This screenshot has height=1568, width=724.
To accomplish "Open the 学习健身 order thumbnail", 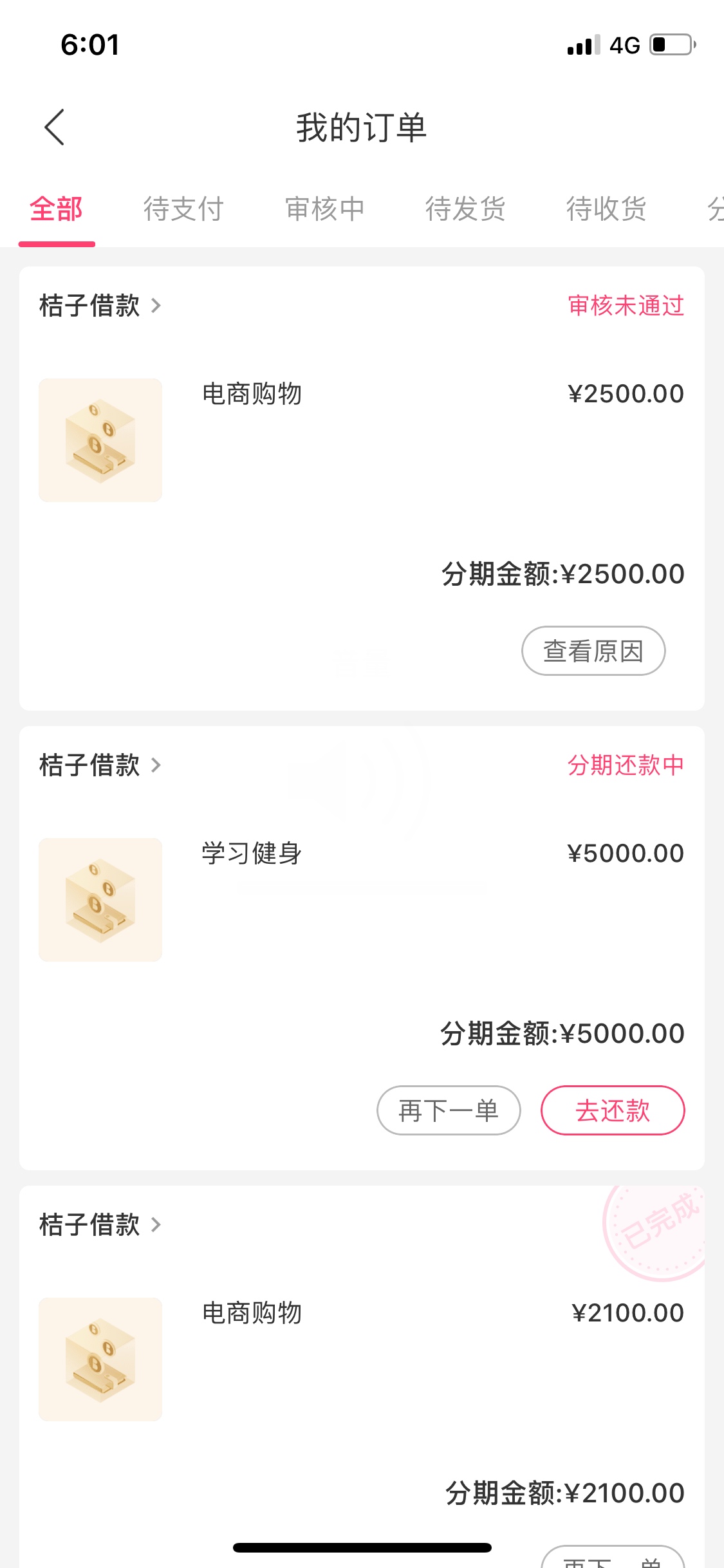I will [x=100, y=900].
